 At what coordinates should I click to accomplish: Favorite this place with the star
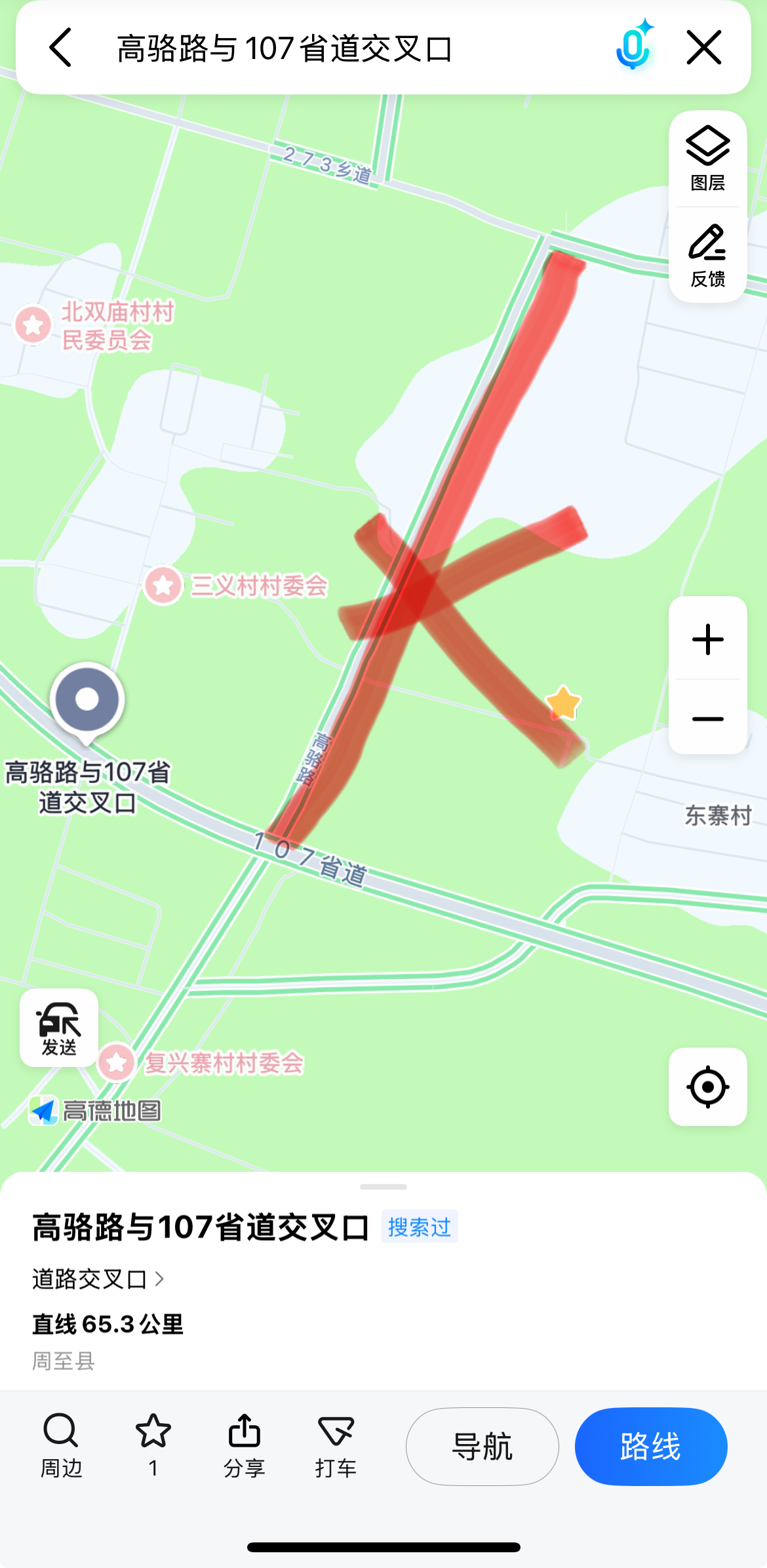153,1445
